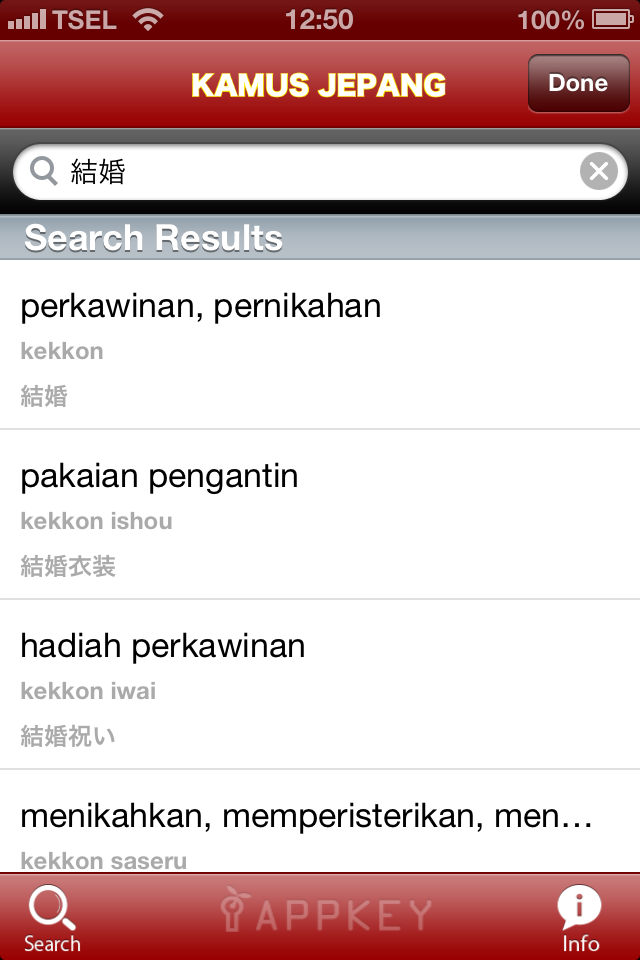Open the Info tab
The width and height of the screenshot is (640, 960).
pyautogui.click(x=580, y=920)
